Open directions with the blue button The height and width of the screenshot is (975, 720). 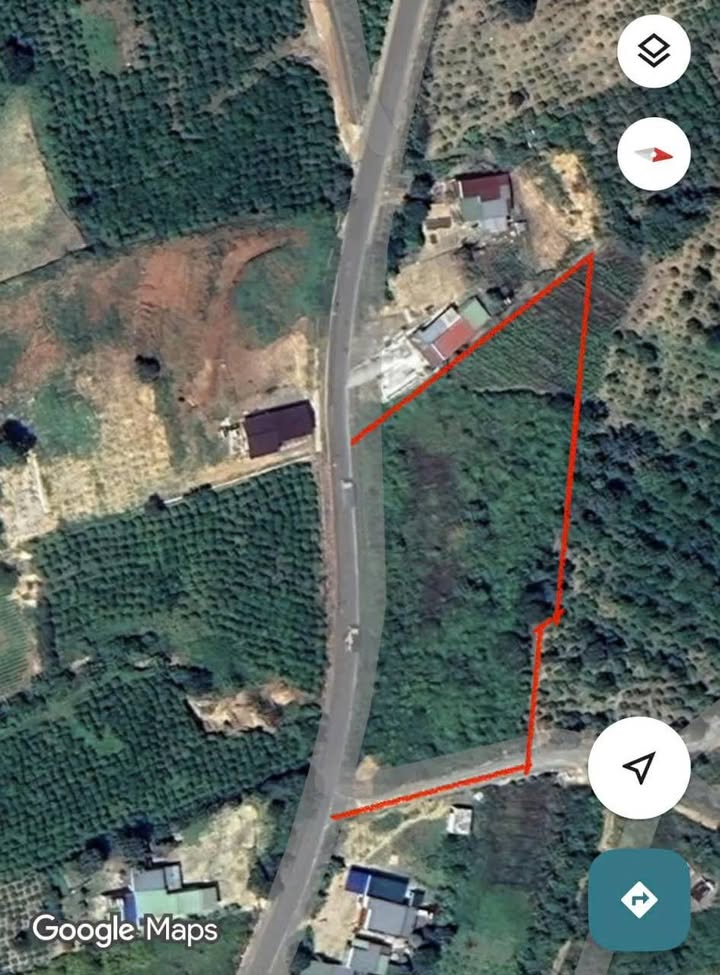coord(639,900)
